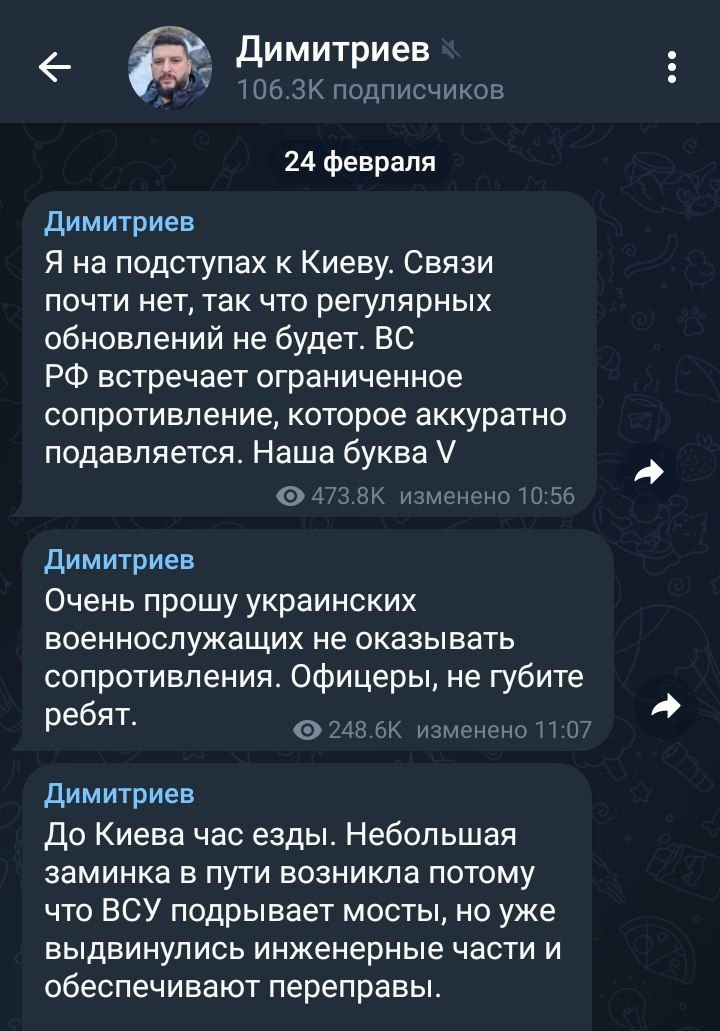Open the three-dot overflow menu
The width and height of the screenshot is (720, 1031).
672,68
